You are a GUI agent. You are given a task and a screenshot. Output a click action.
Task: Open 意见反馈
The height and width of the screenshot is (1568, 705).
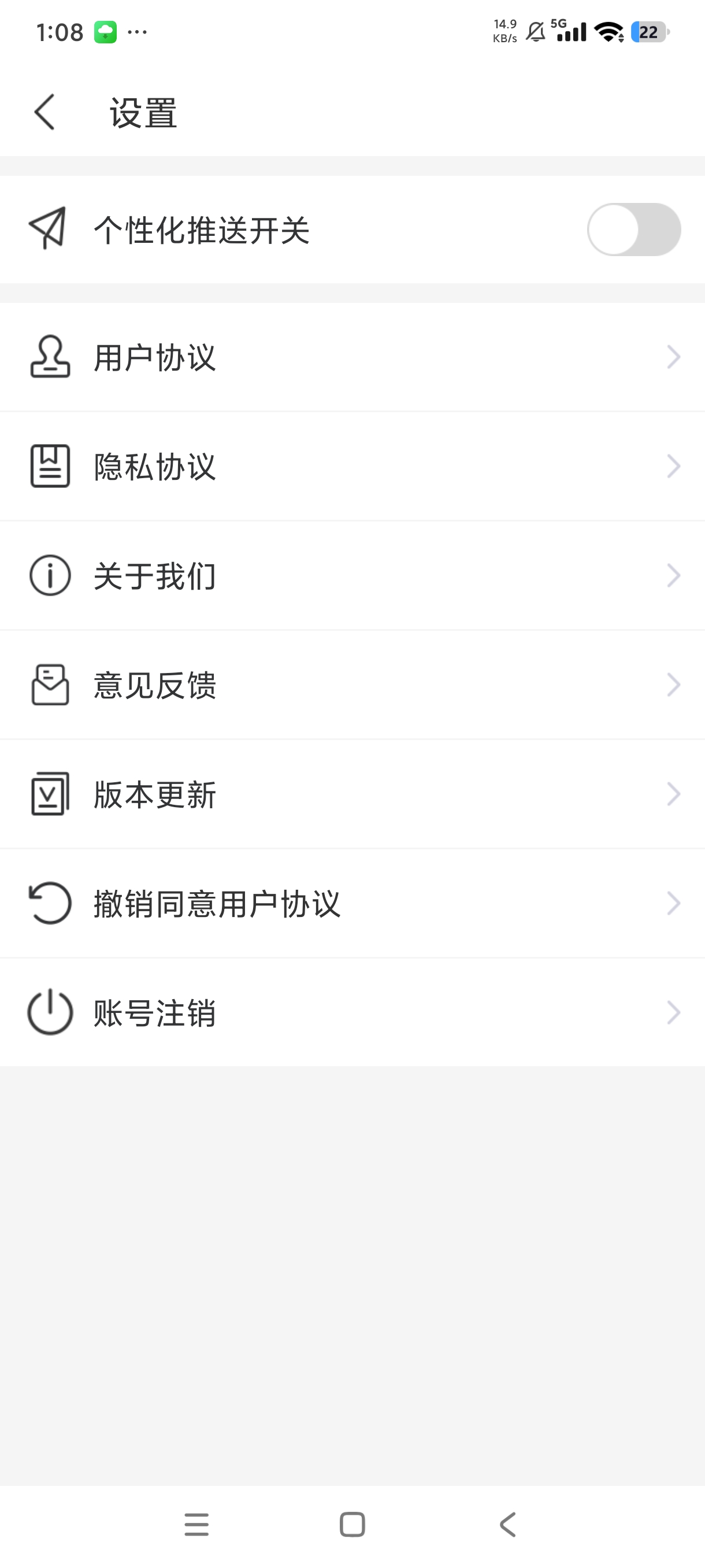pyautogui.click(x=353, y=685)
